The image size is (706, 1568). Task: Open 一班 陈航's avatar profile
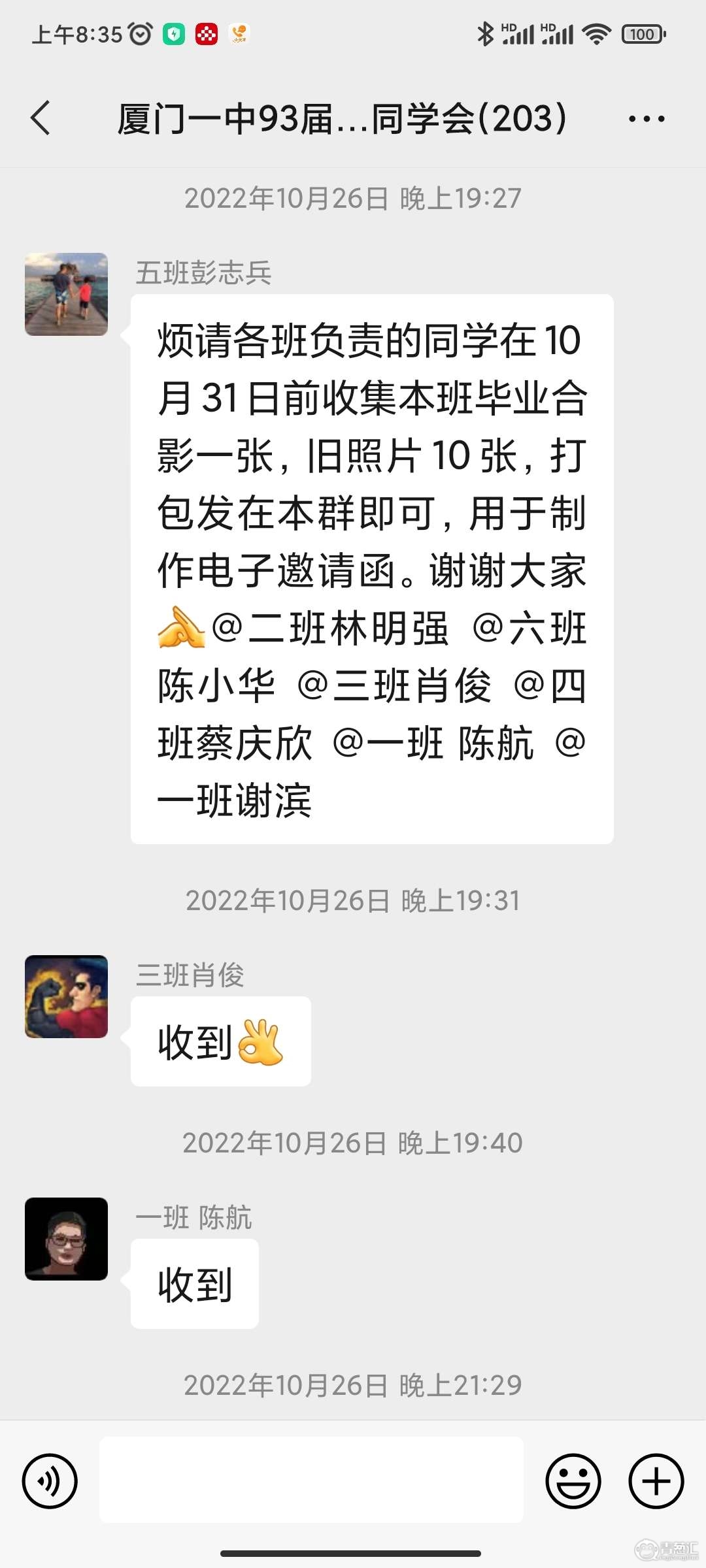click(x=66, y=1239)
